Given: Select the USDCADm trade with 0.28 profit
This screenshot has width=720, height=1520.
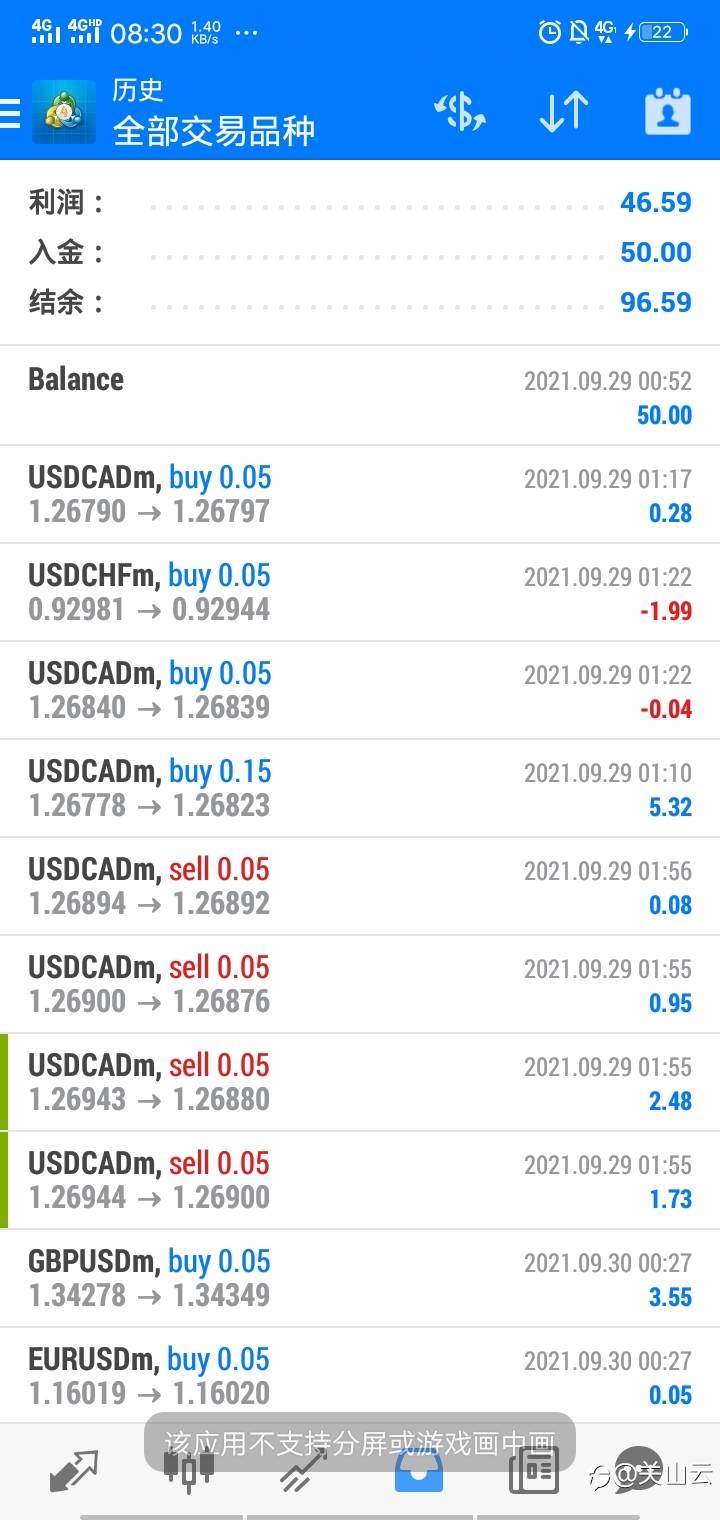Looking at the screenshot, I should coord(360,494).
